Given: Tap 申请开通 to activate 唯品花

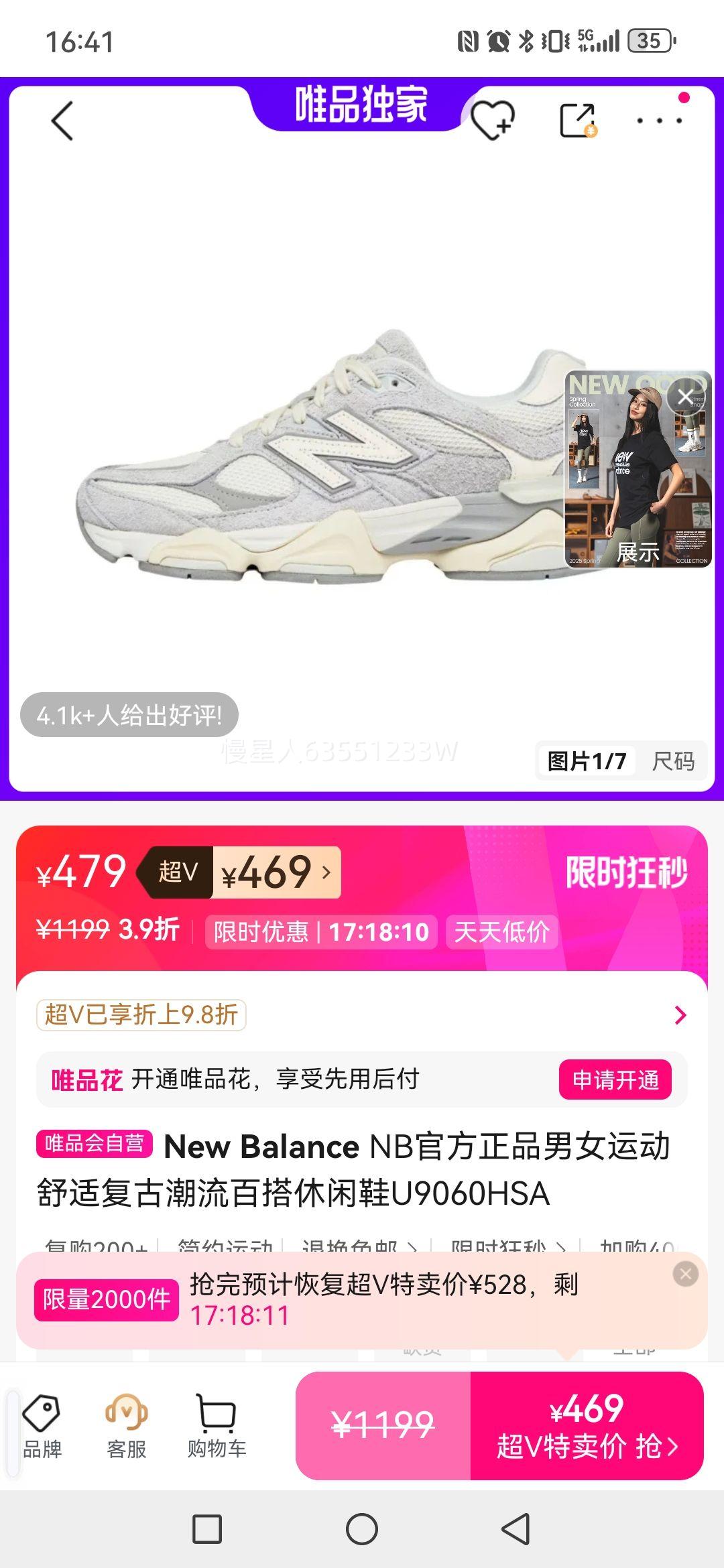Looking at the screenshot, I should pos(617,1080).
